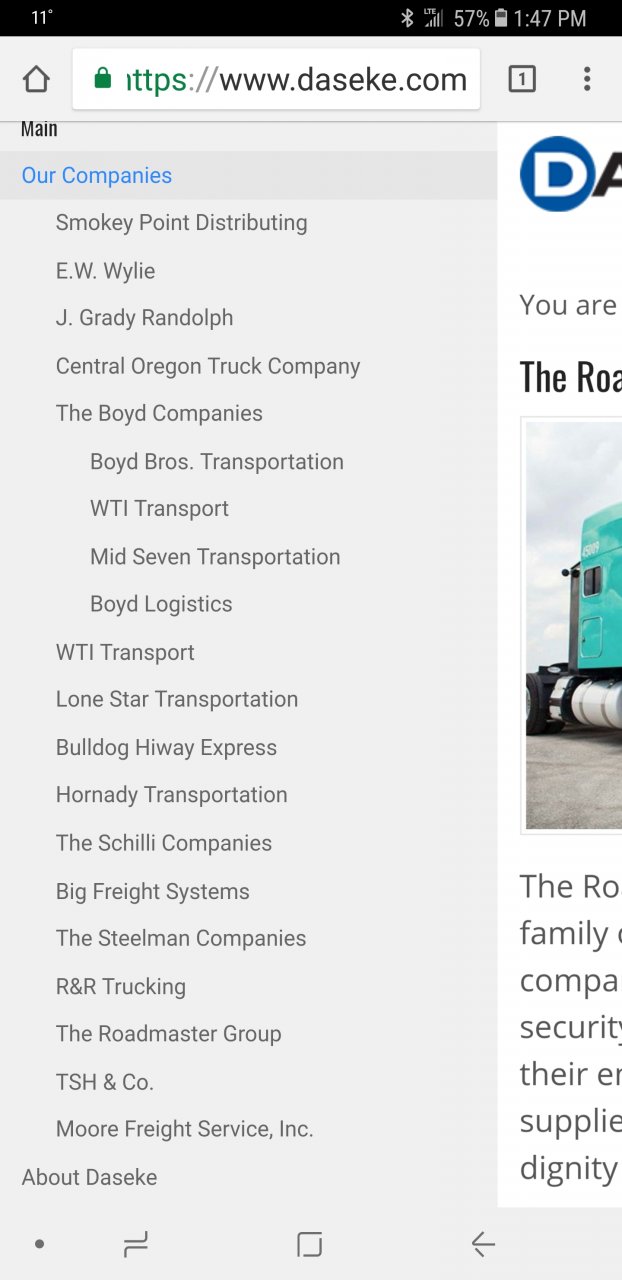This screenshot has height=1280, width=622.
Task: Open Lone Star Transportation
Action: coord(177,699)
